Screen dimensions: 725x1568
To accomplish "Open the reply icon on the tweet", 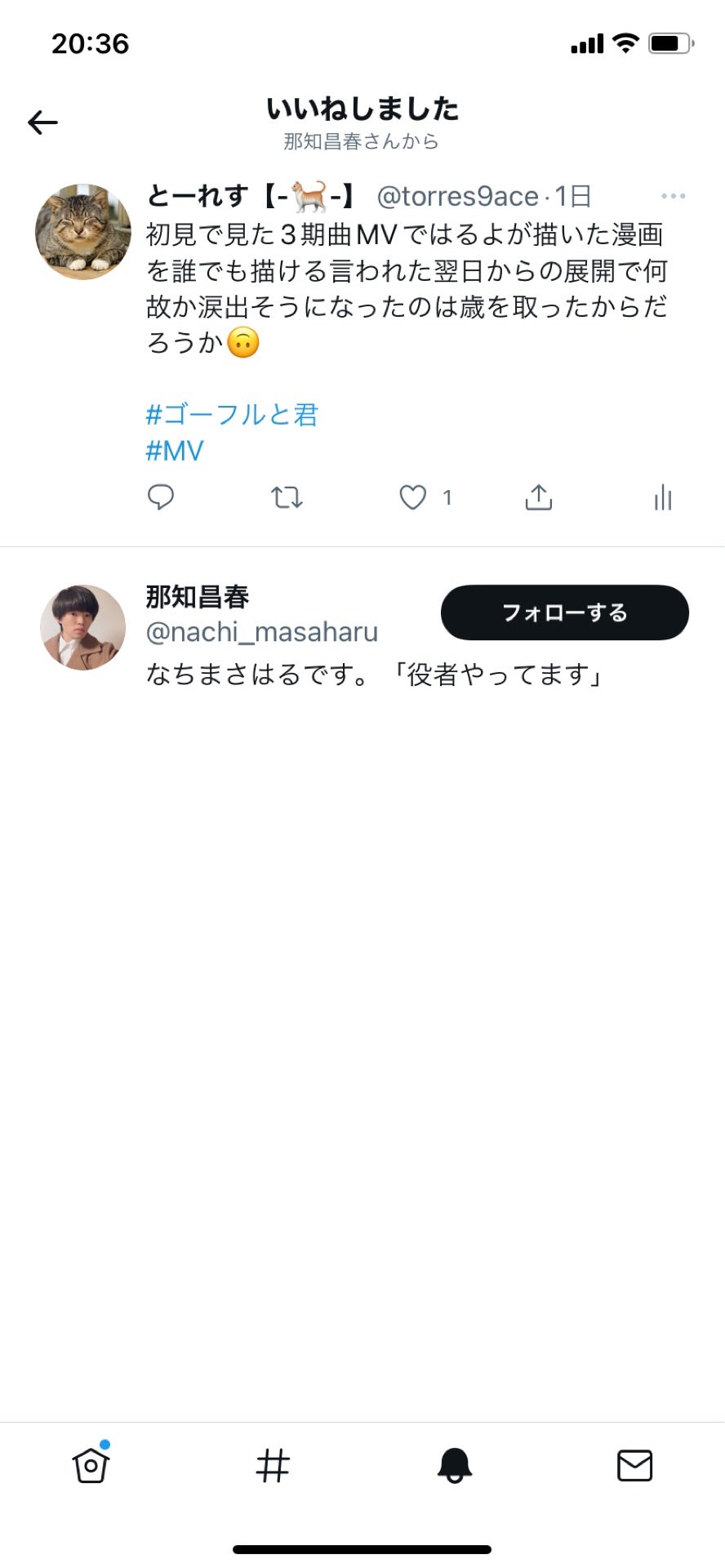I will [x=161, y=497].
